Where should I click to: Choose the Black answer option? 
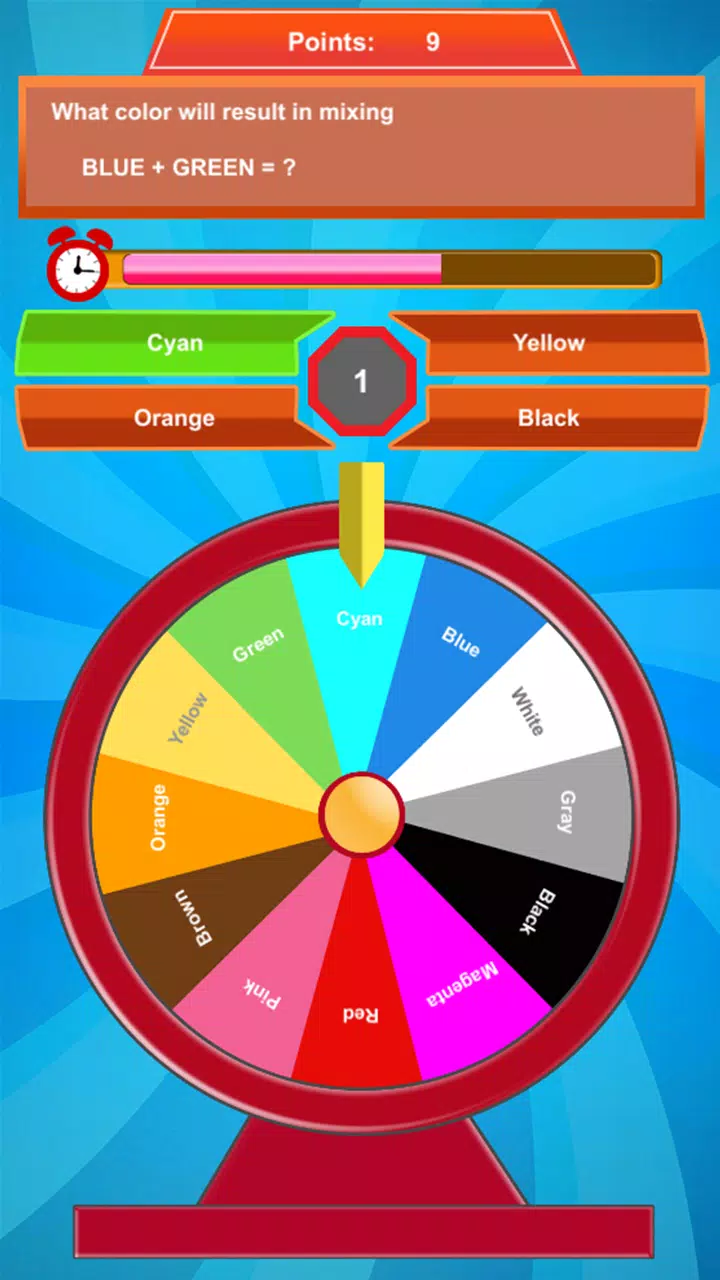pyautogui.click(x=549, y=418)
